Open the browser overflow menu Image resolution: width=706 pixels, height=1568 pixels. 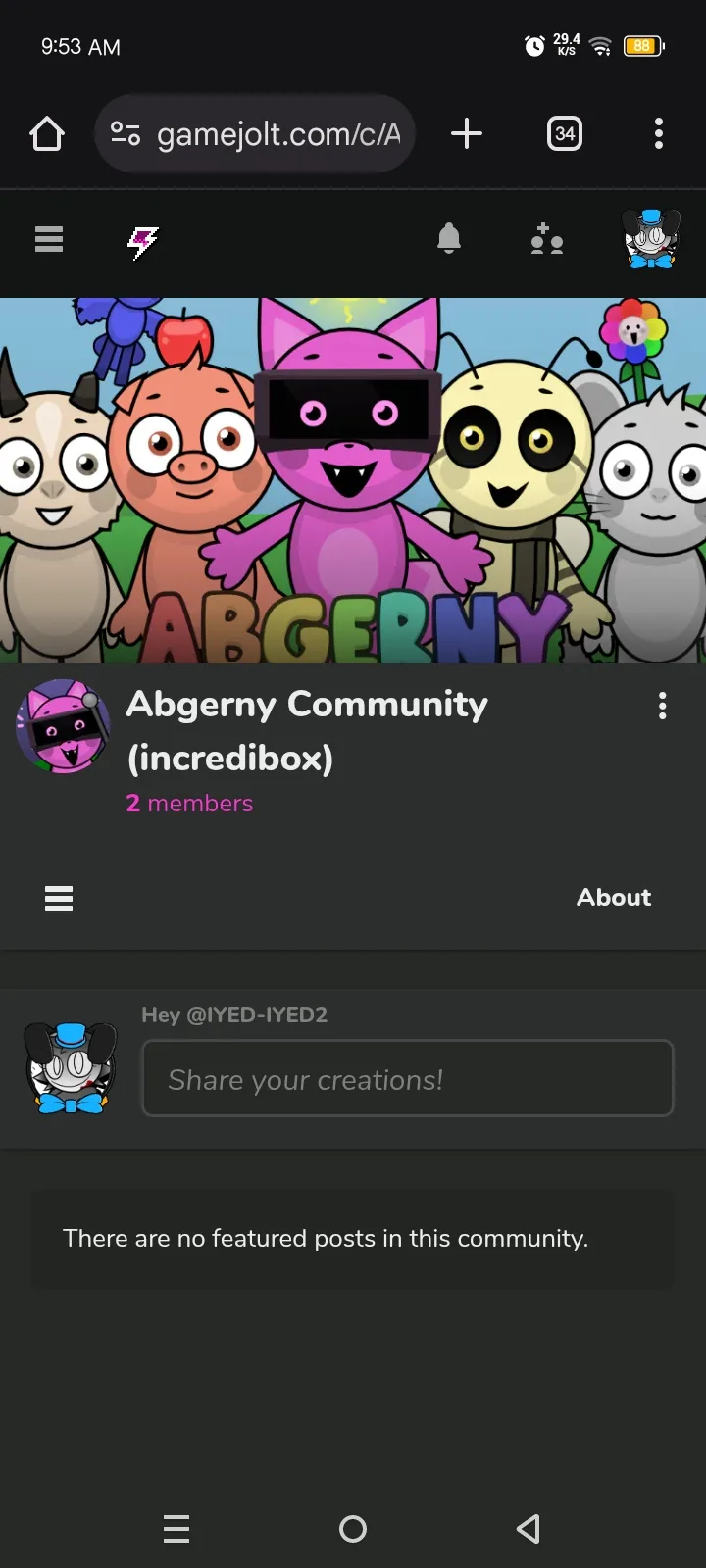659,133
